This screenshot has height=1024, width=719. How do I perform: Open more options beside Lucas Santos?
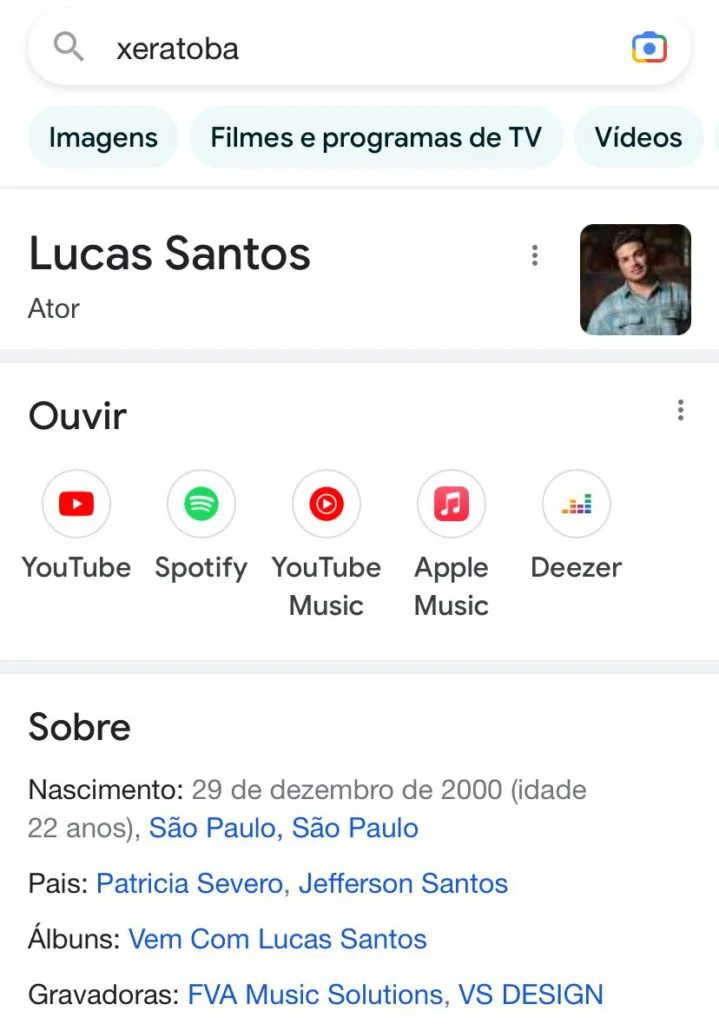pyautogui.click(x=535, y=256)
